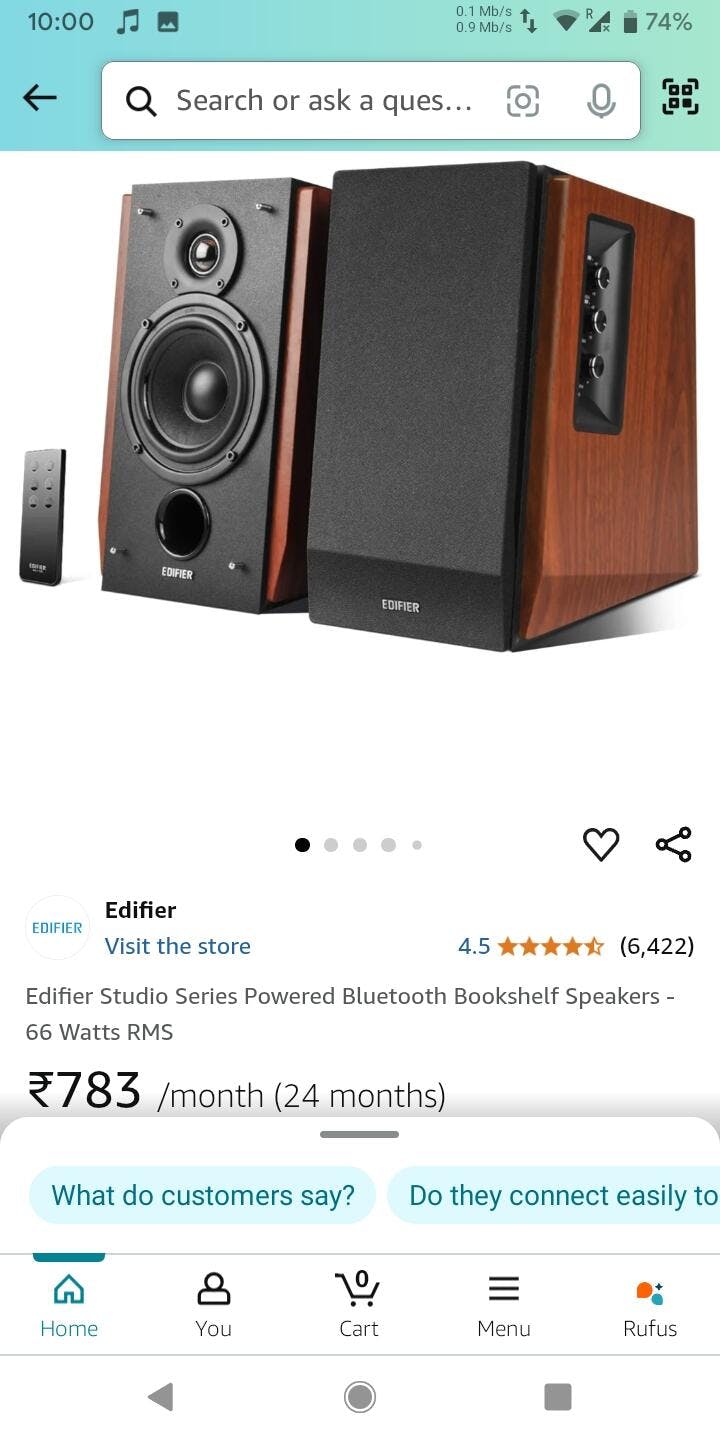Visit the Edifier store
Screen dimensions: 720x1440
tap(178, 946)
